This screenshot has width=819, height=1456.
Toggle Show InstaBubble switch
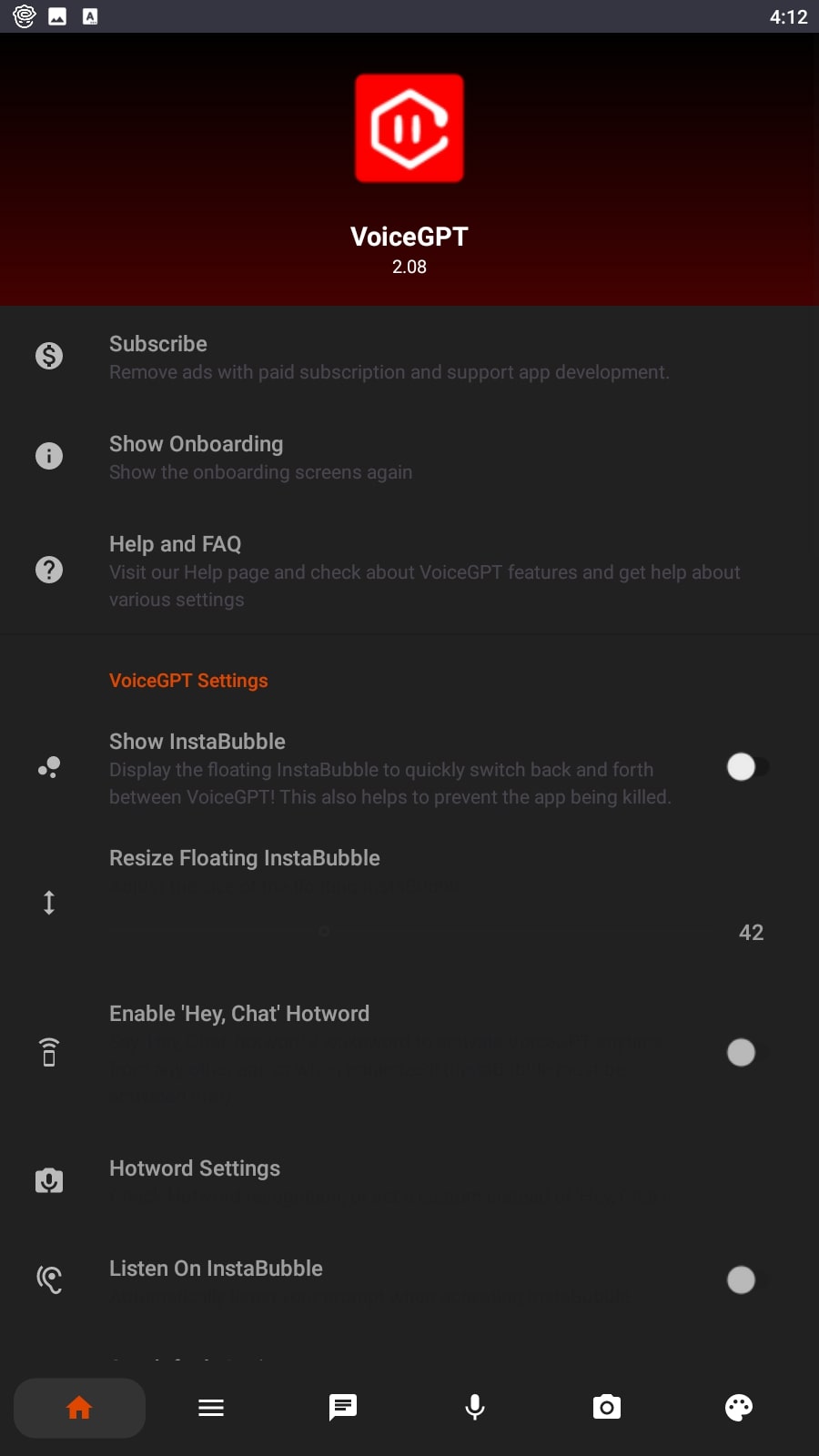click(x=748, y=767)
